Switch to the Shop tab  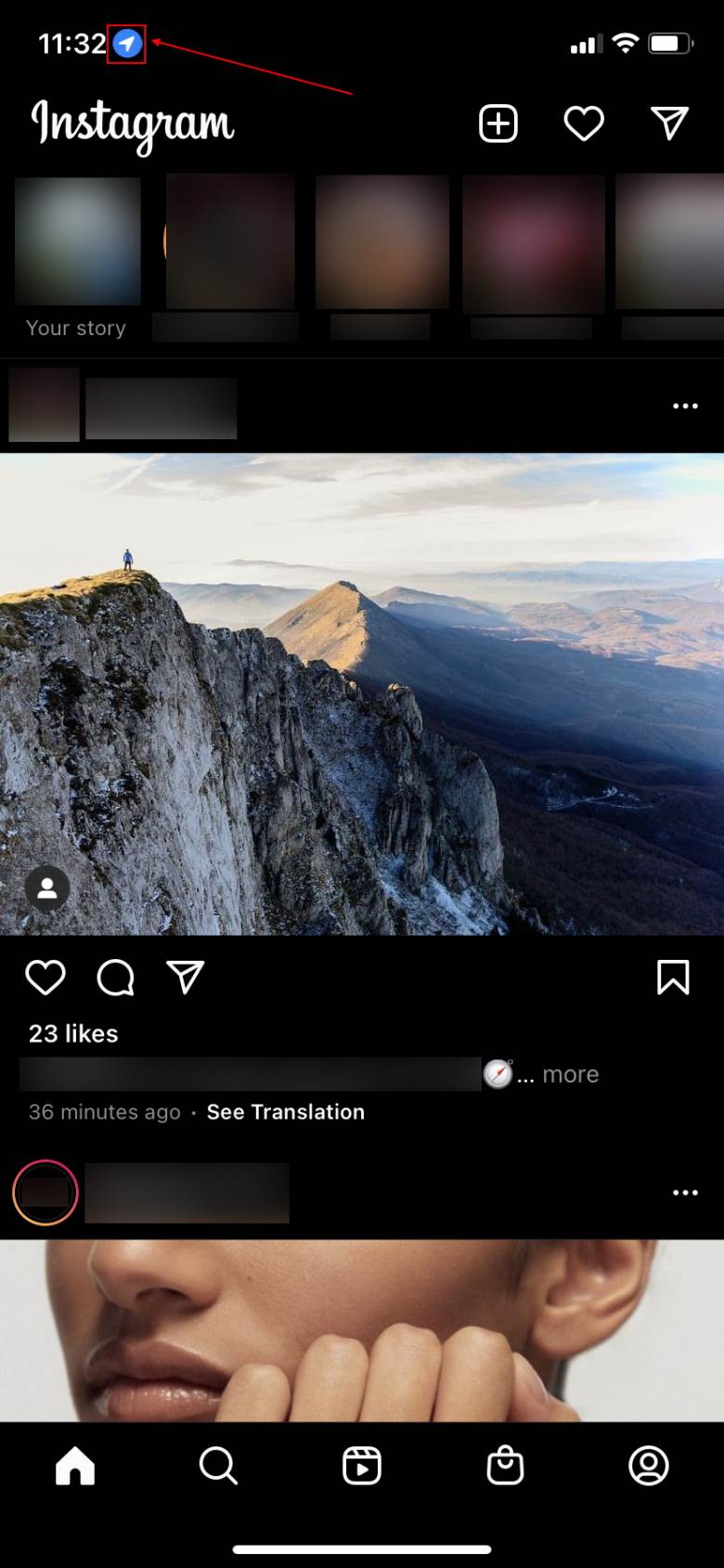[506, 1467]
